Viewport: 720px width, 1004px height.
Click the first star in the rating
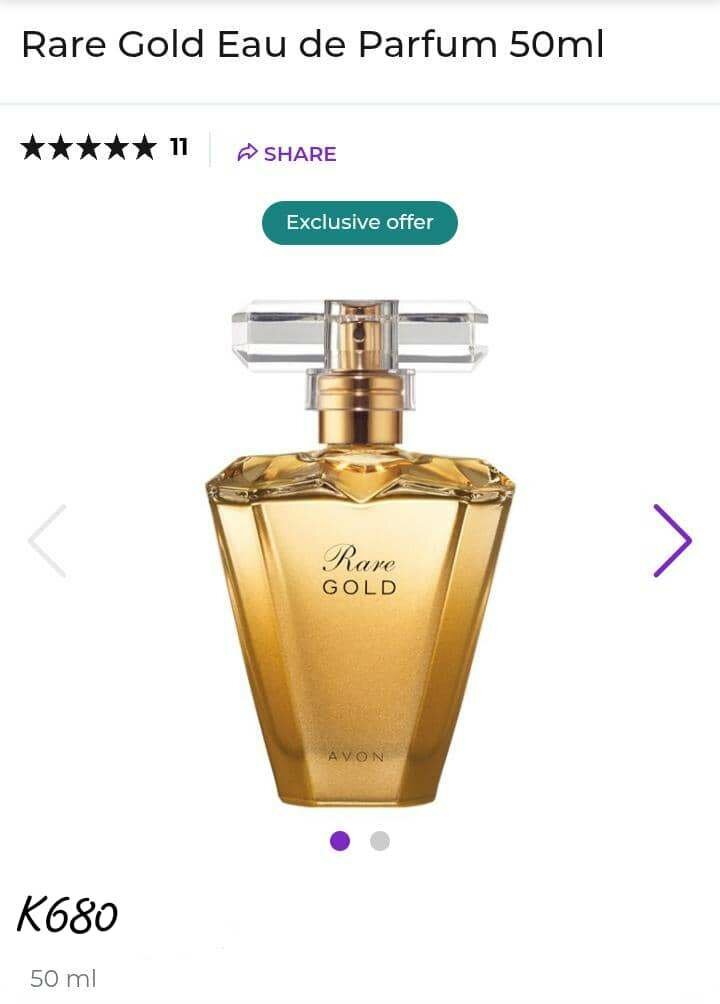coord(33,148)
